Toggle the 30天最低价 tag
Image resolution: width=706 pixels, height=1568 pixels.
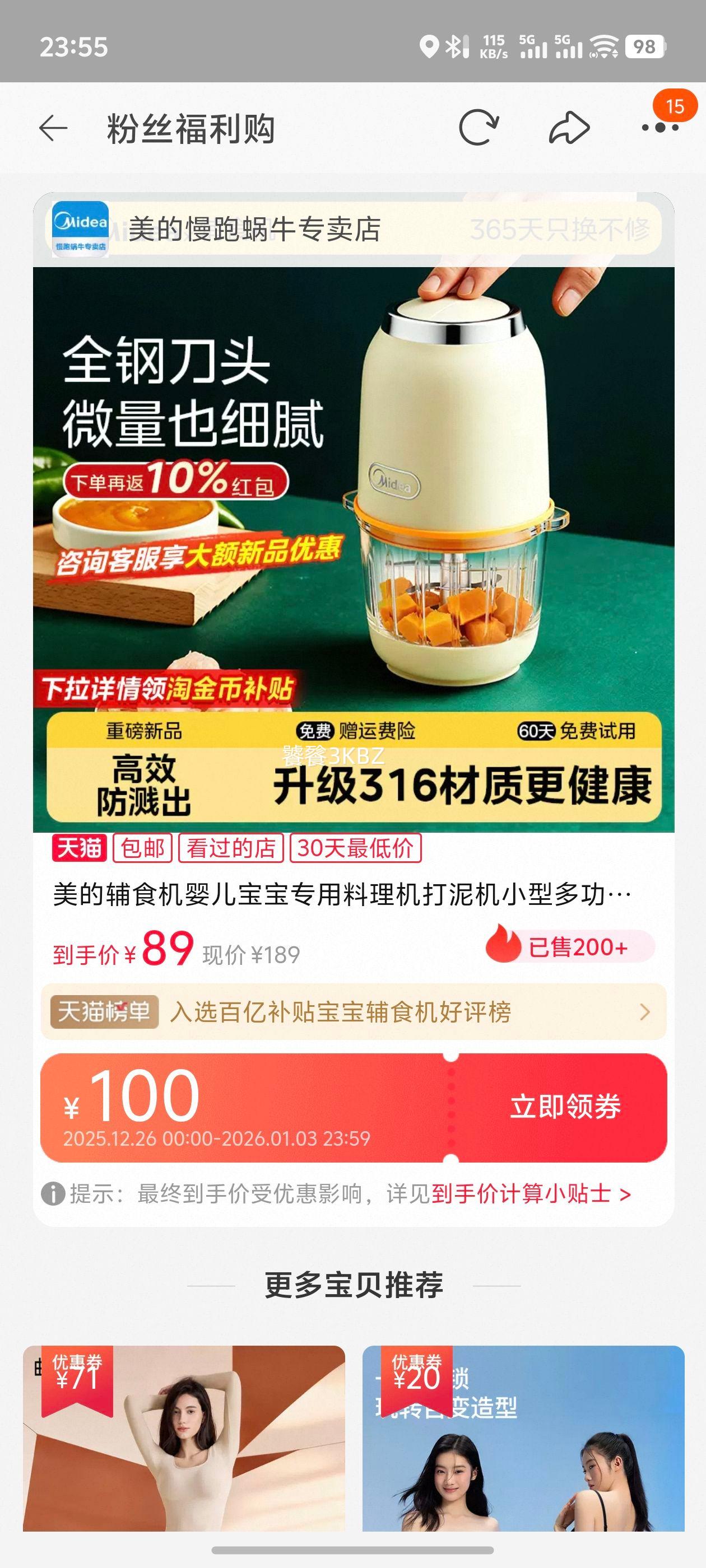point(355,850)
